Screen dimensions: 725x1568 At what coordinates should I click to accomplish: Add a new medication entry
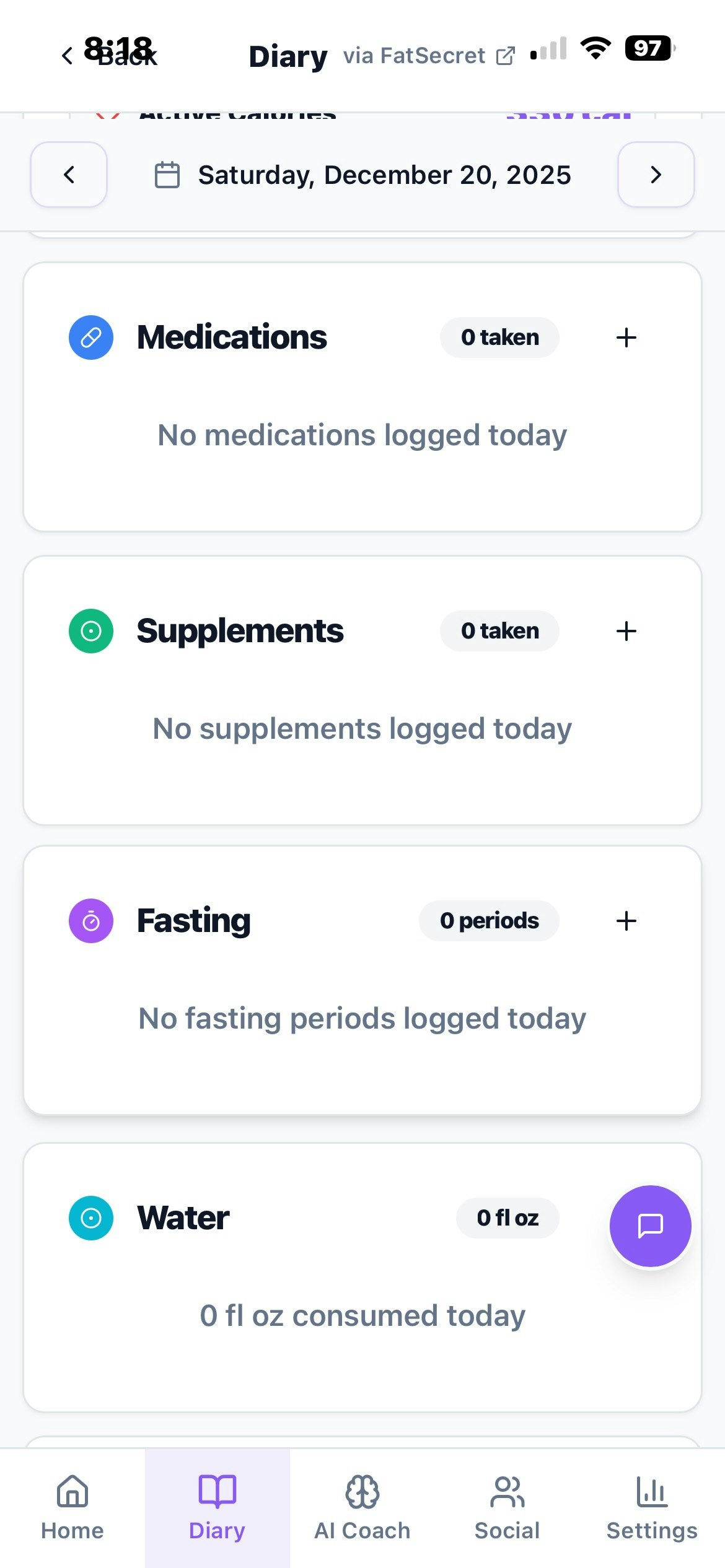tap(626, 338)
